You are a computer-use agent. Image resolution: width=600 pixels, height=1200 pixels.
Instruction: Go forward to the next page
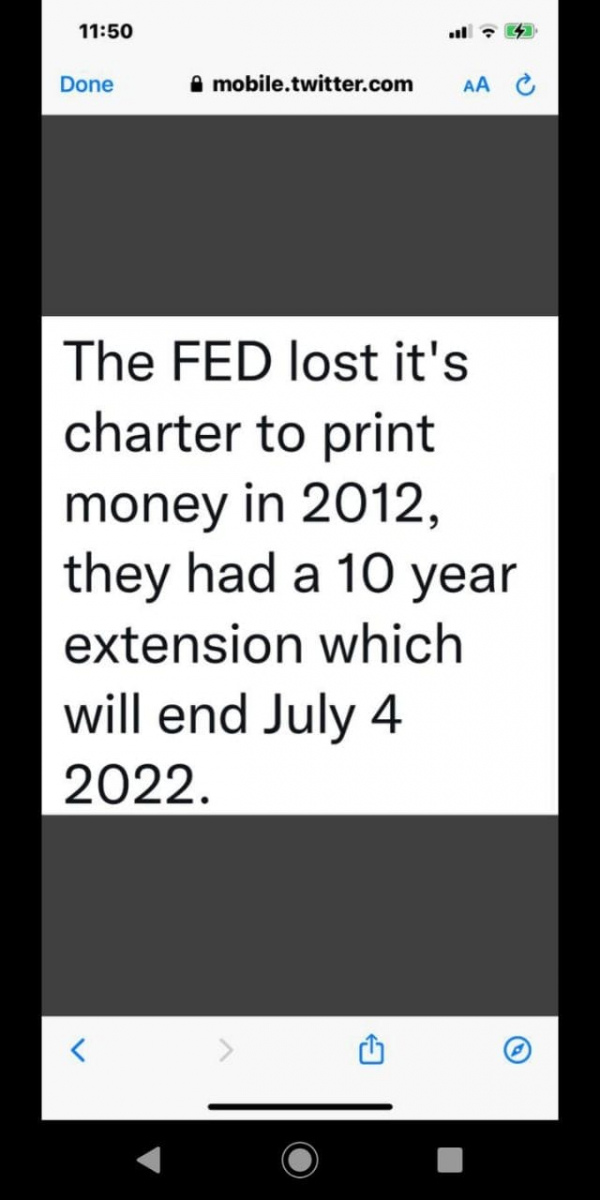pyautogui.click(x=227, y=1050)
